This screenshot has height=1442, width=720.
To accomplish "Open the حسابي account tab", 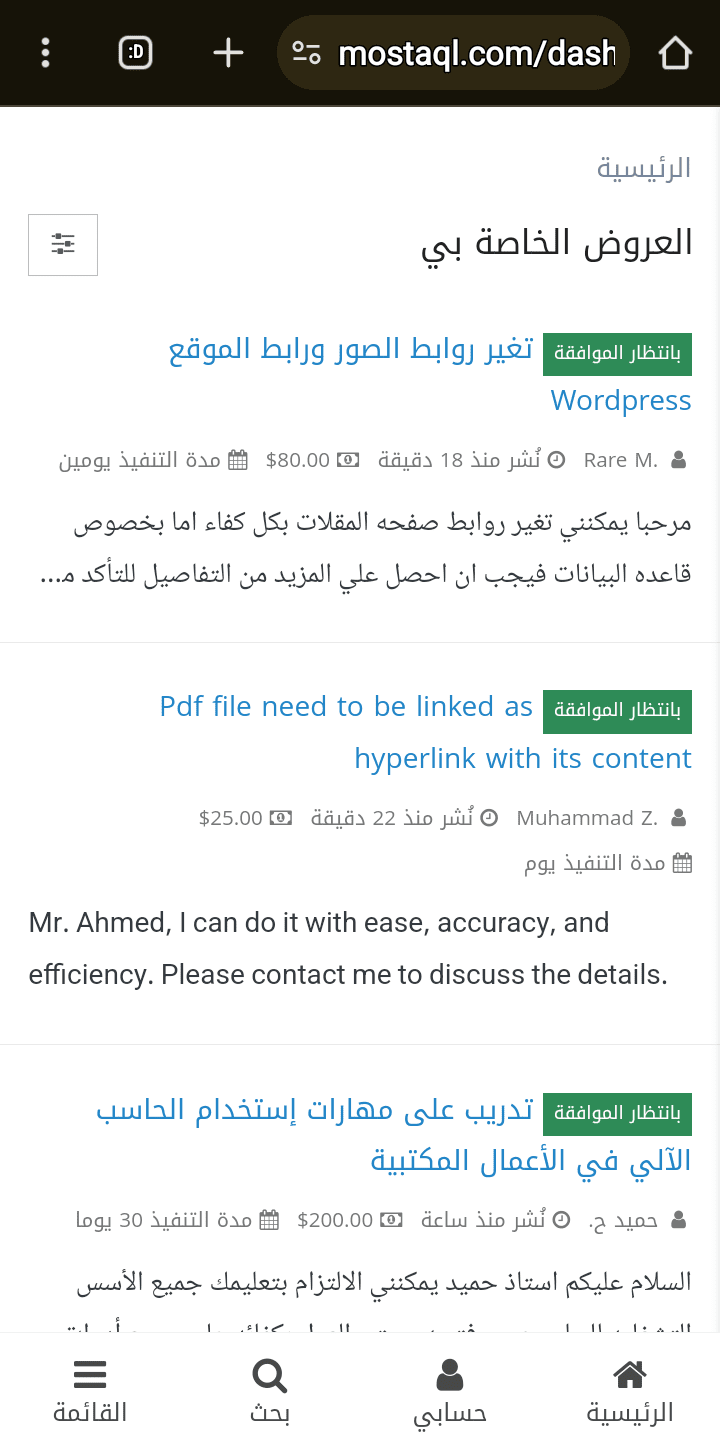I will pyautogui.click(x=450, y=1392).
